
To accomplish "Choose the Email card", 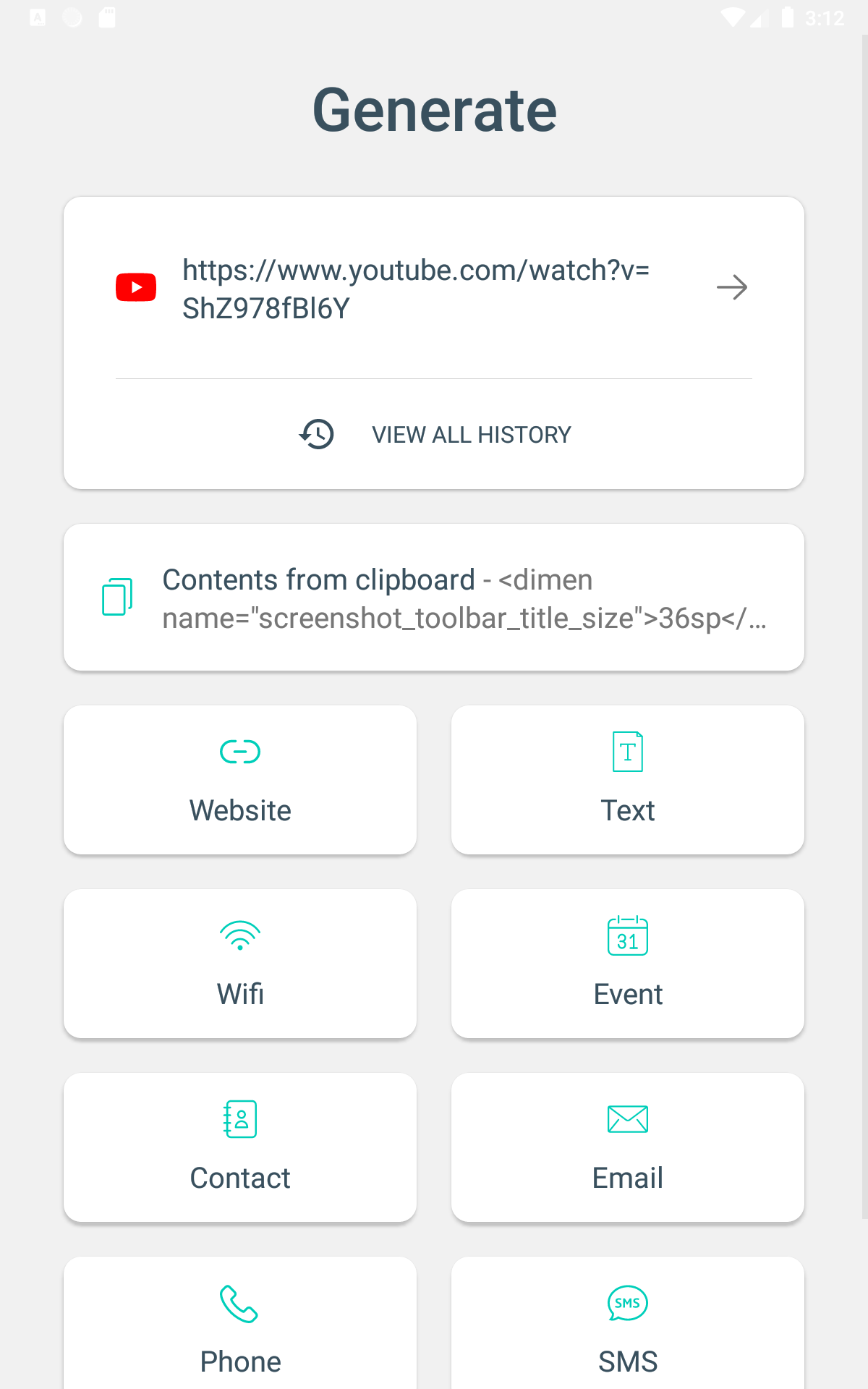I will point(628,1147).
